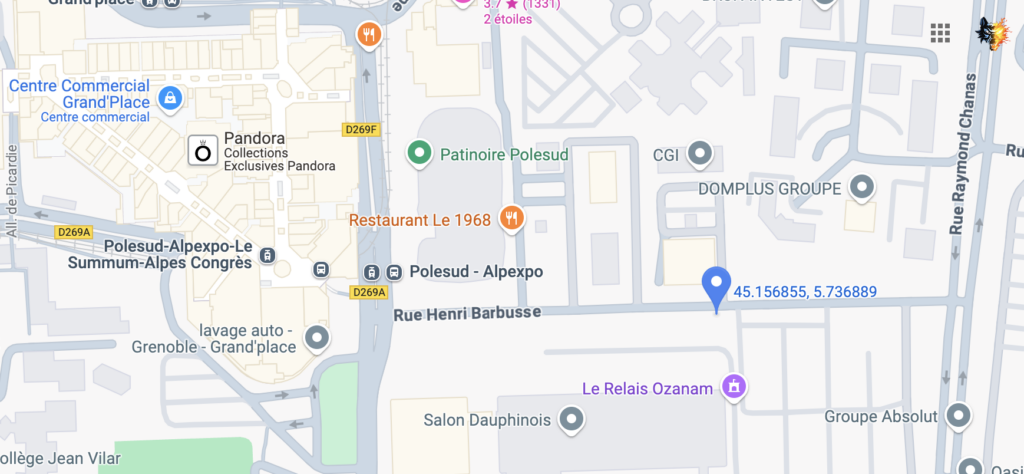
Task: Tap the Polesud-Alpexpo-Le Summum-Alpes Congrès stop
Action: pyautogui.click(x=267, y=255)
